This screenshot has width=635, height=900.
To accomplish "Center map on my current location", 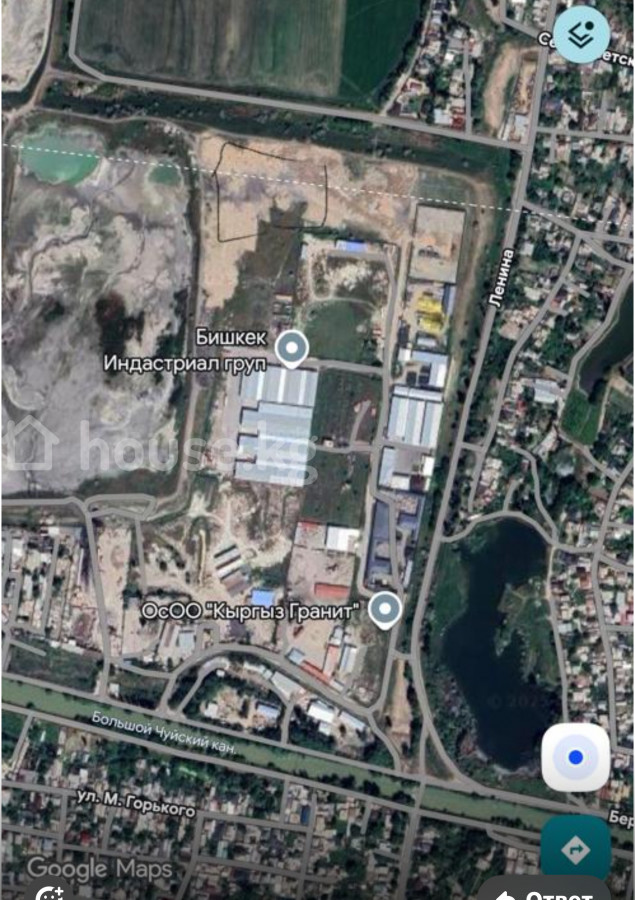I will click(x=576, y=757).
